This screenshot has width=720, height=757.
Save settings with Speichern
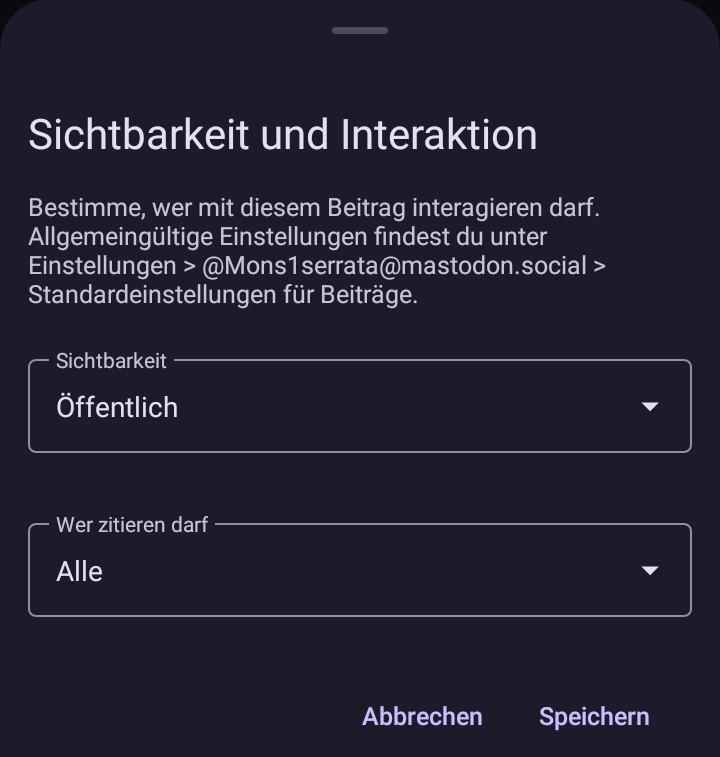[594, 717]
